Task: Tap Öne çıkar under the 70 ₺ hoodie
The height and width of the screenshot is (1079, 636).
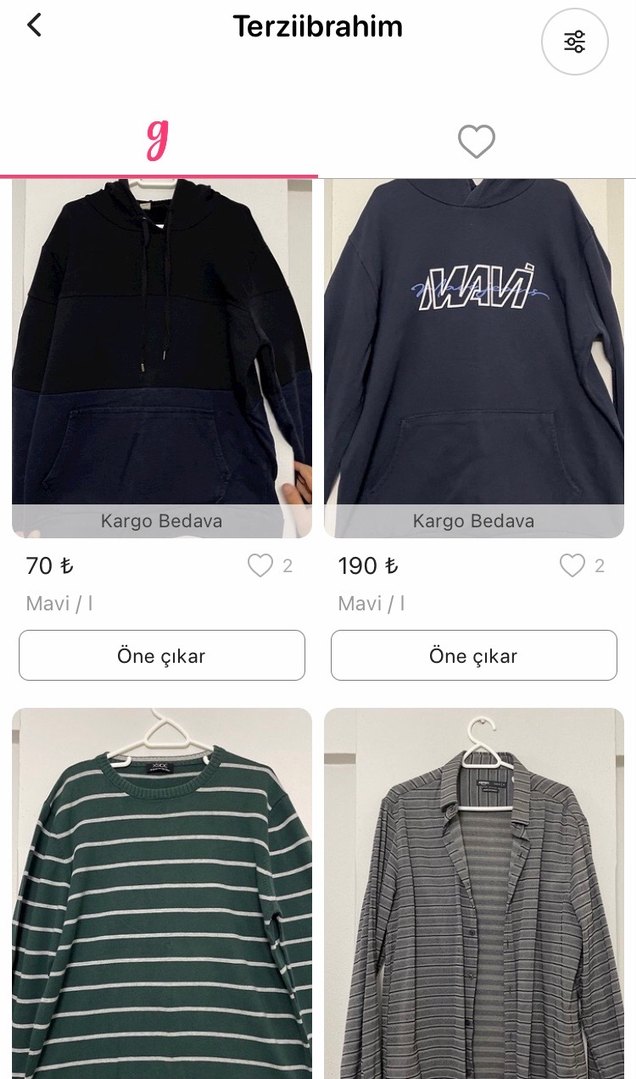Action: point(162,656)
